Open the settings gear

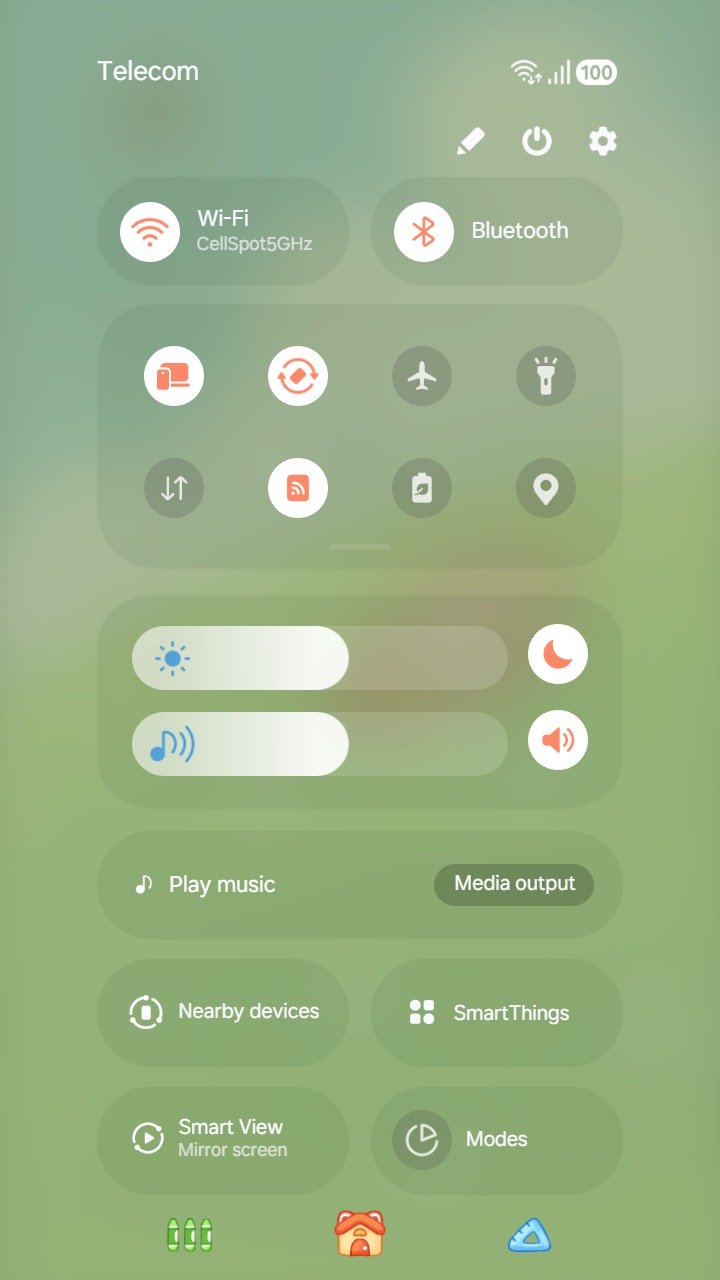point(602,142)
